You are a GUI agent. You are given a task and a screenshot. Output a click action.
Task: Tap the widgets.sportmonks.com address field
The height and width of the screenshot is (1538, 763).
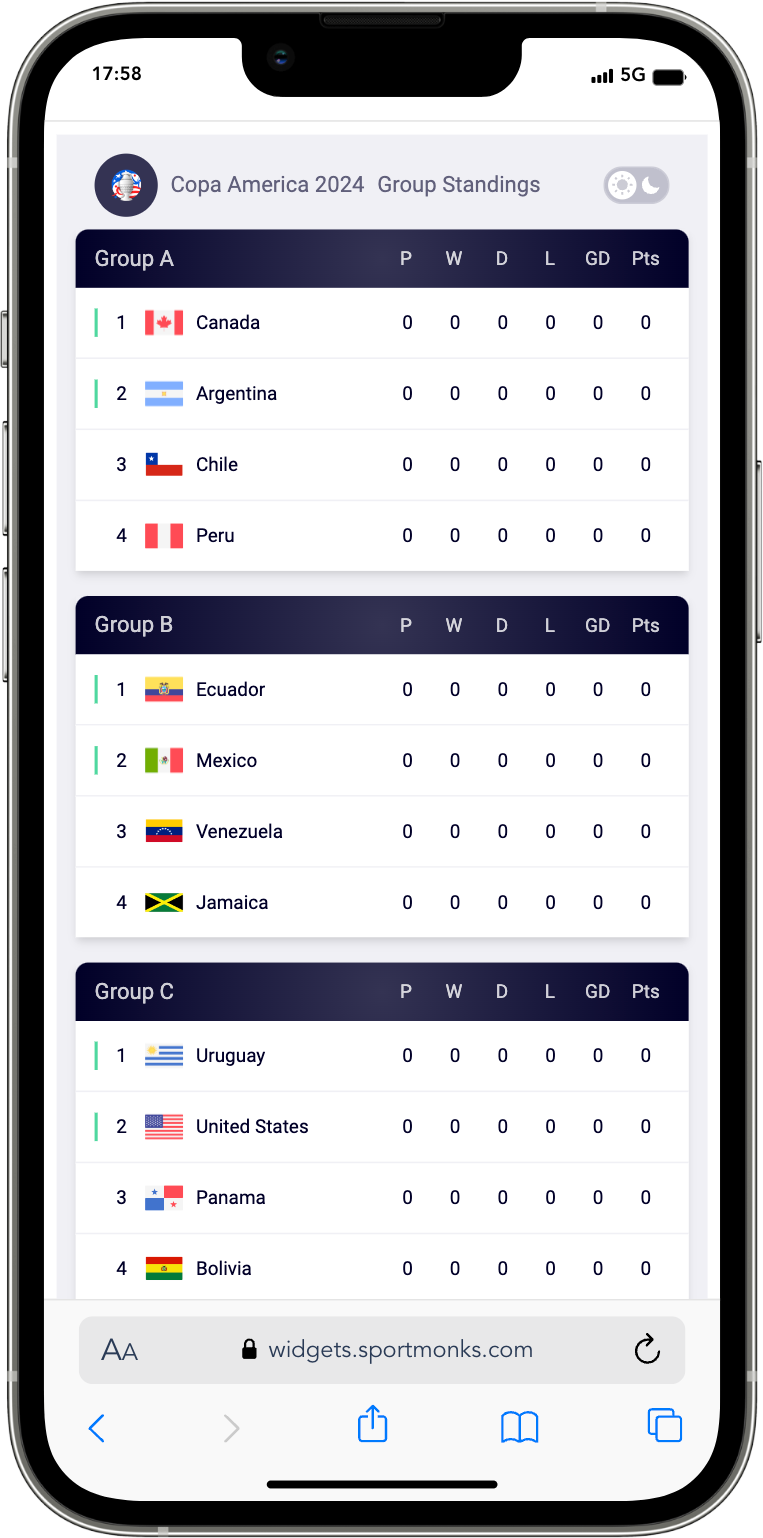click(387, 1350)
